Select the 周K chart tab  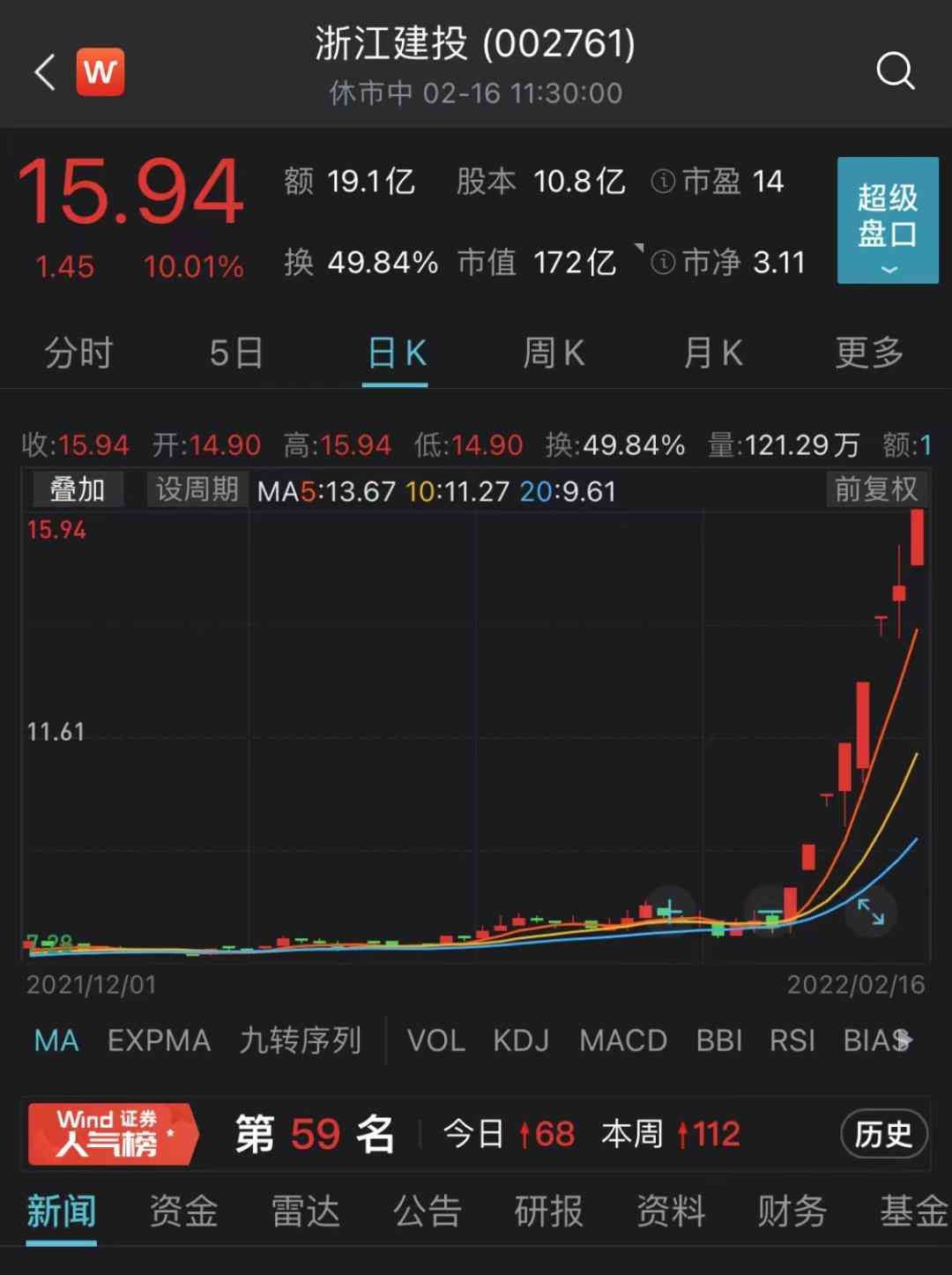(x=554, y=354)
